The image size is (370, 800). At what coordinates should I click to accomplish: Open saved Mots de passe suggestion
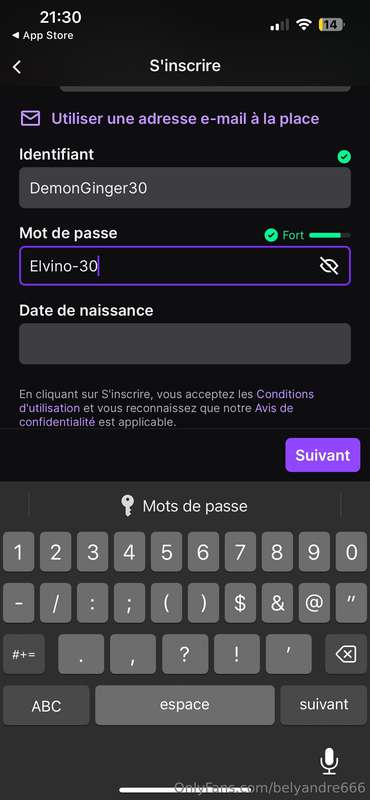point(185,506)
